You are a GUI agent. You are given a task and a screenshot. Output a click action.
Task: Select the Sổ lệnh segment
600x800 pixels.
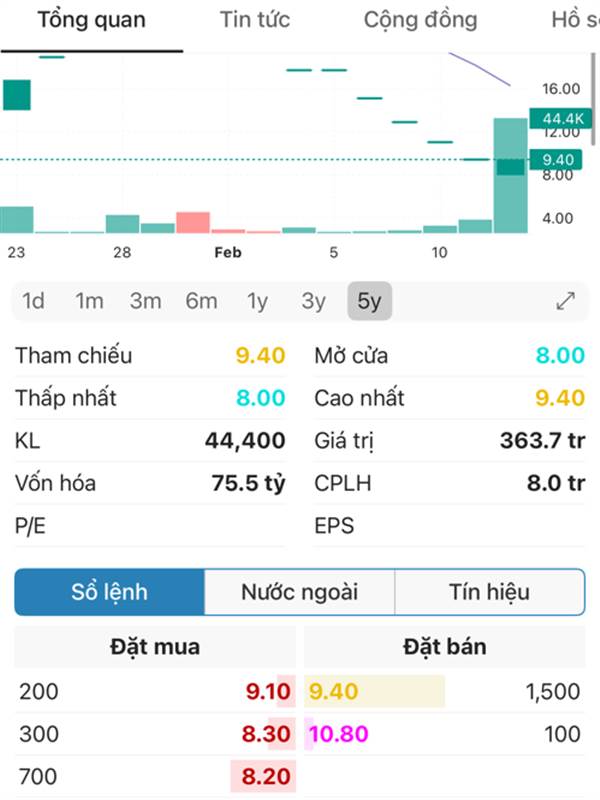(110, 592)
